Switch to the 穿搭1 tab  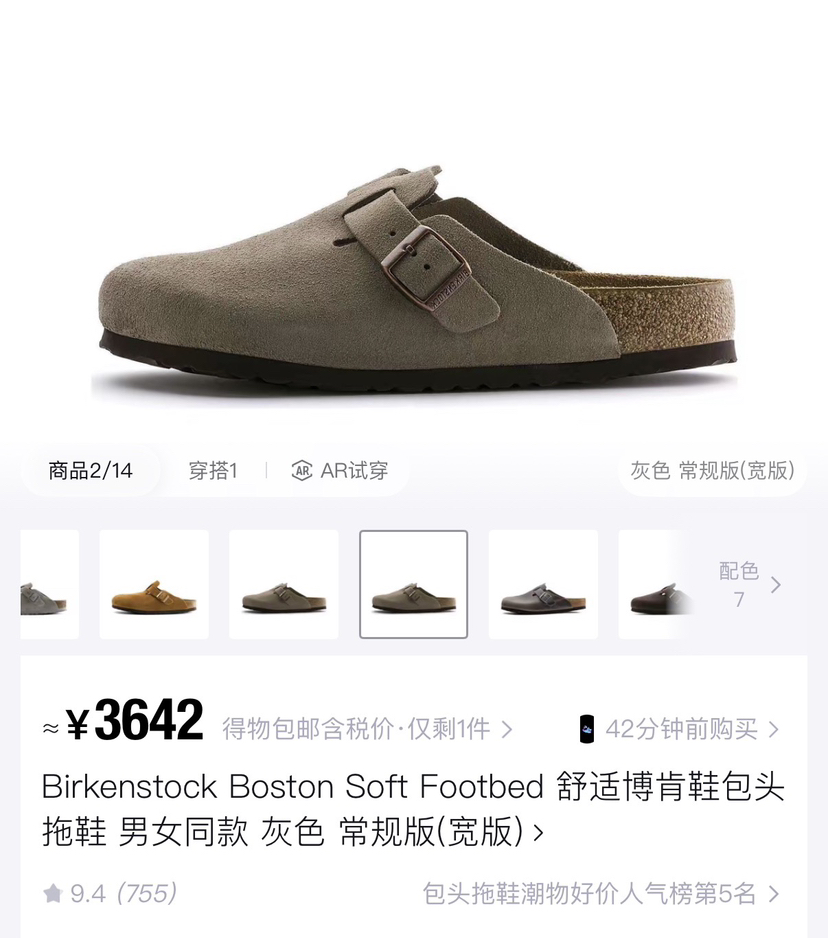tap(213, 470)
